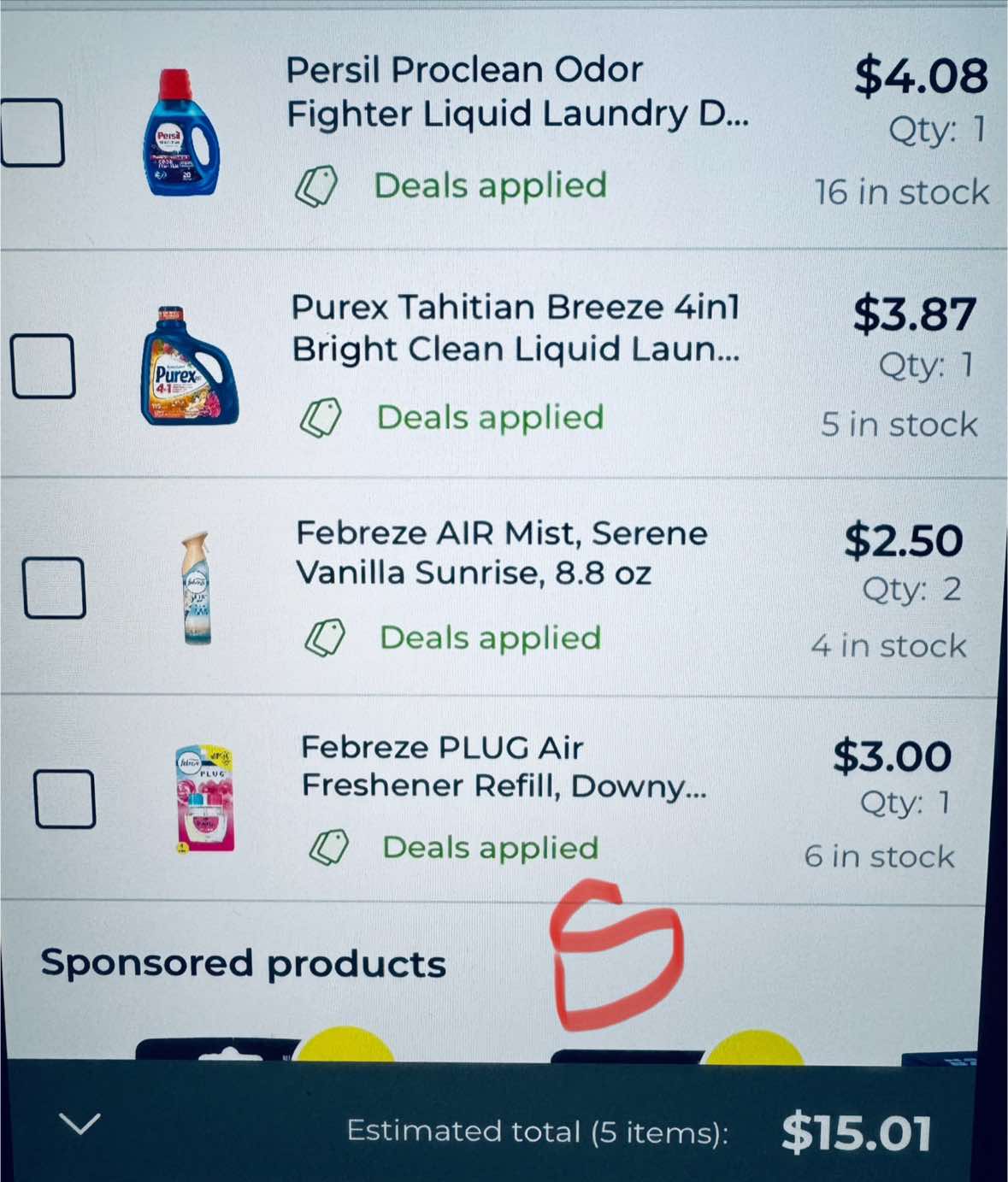Mark the Febreze PLUG Air Freshener checkbox
This screenshot has width=1008, height=1182.
65,798
